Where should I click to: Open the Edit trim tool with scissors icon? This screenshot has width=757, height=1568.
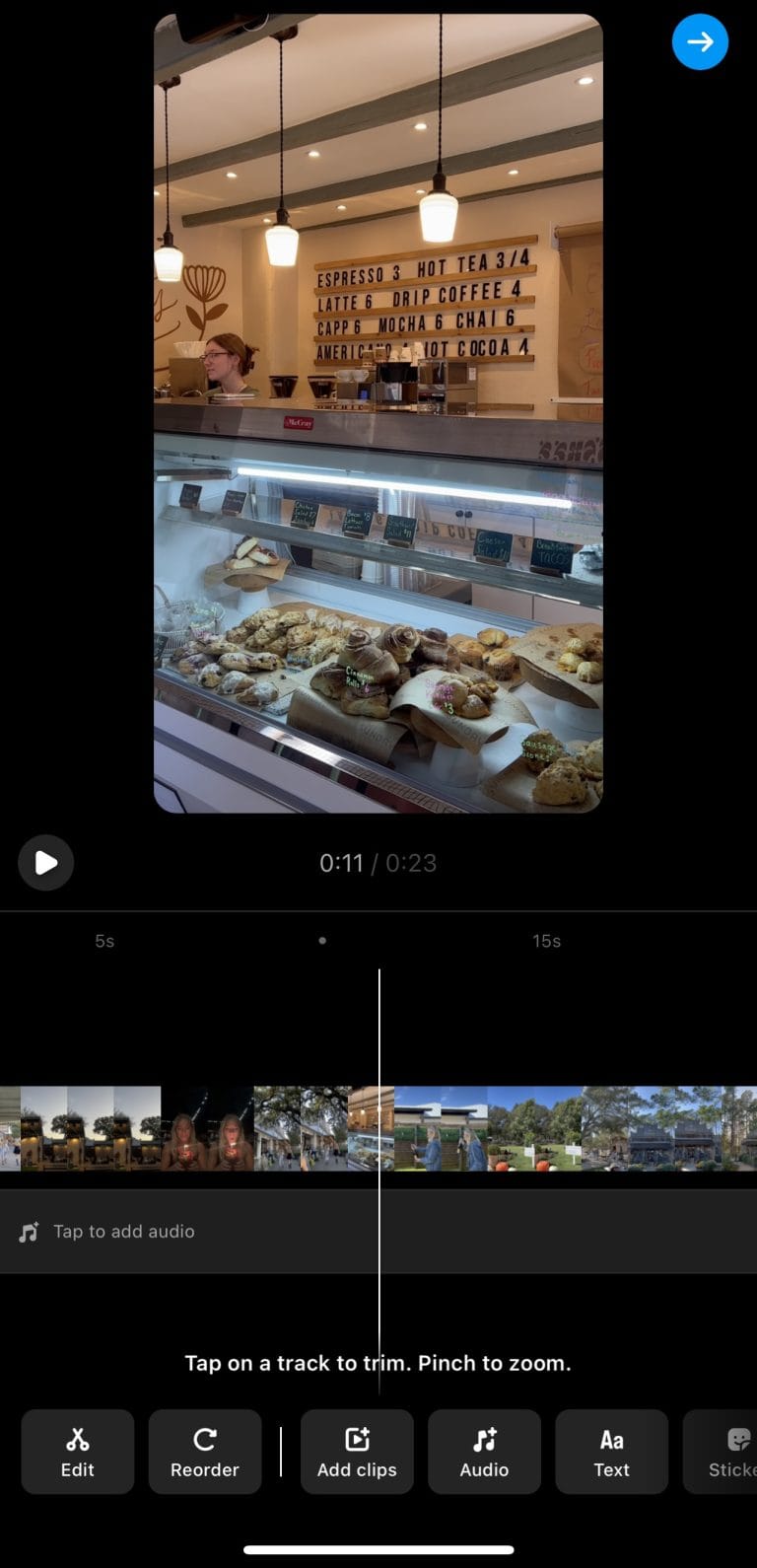tap(77, 1452)
